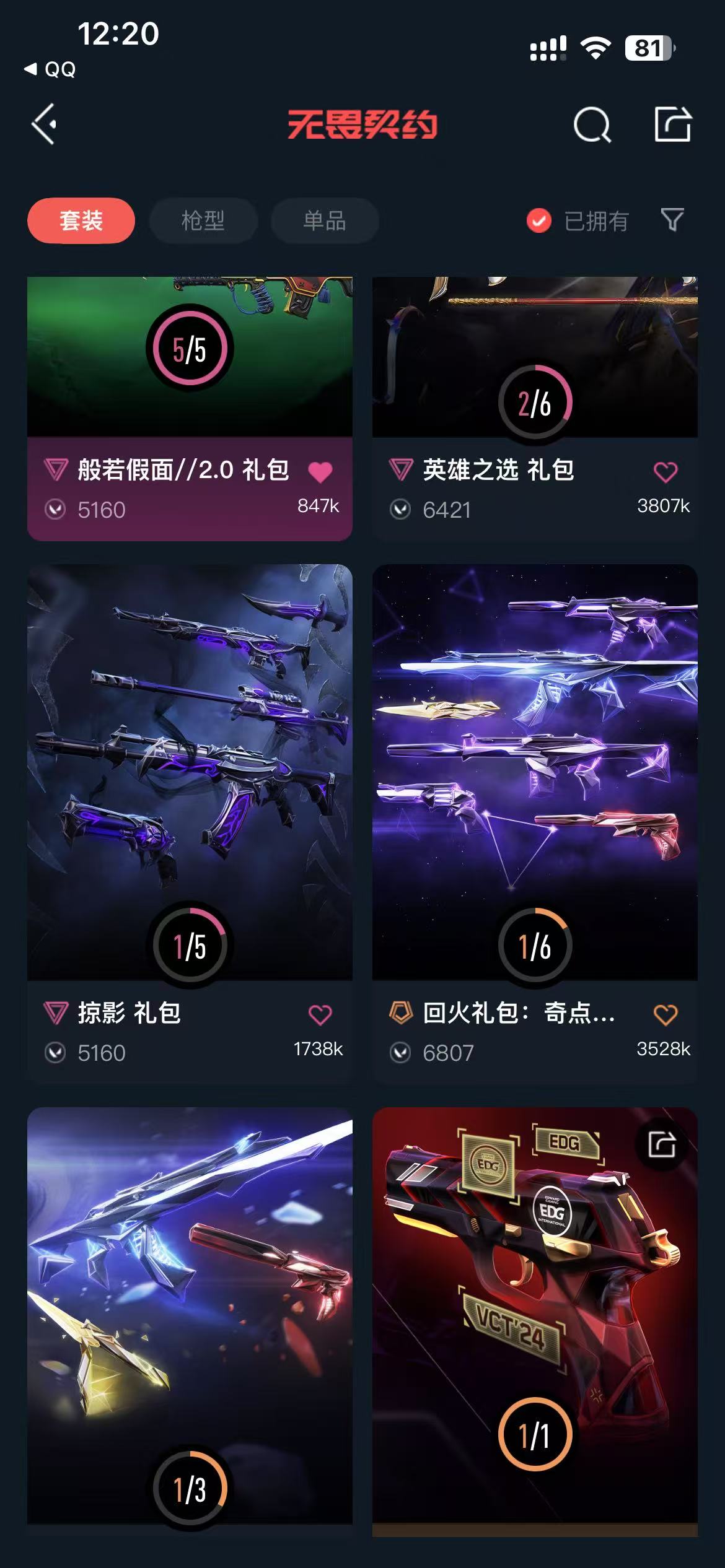Open the filter funnel icon
This screenshot has width=725, height=1568.
coord(672,220)
